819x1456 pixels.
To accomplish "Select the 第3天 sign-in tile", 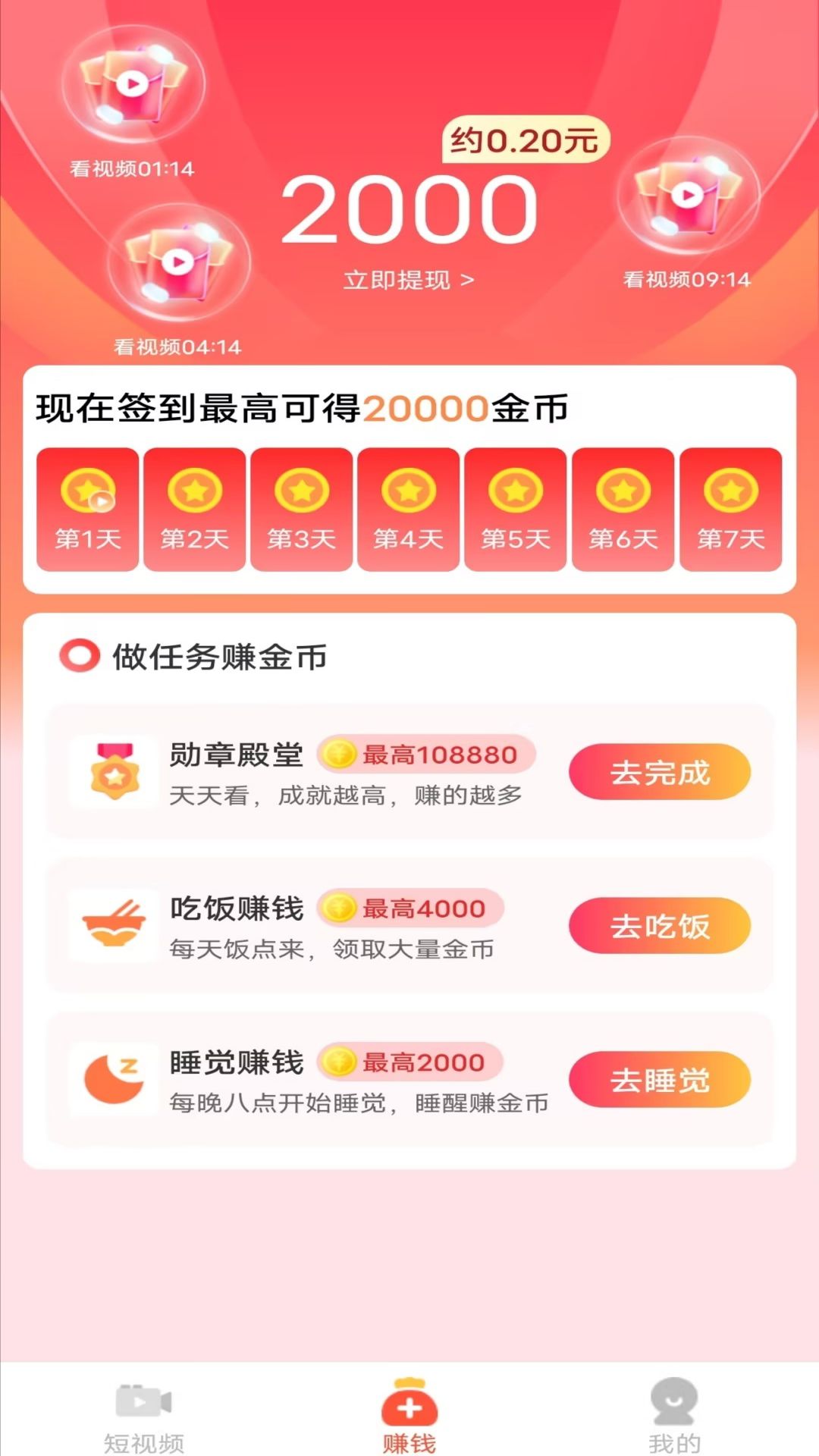I will (x=302, y=509).
